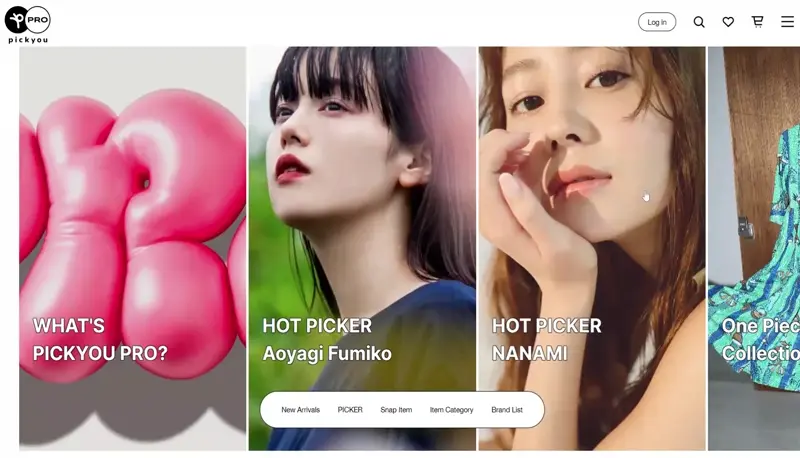Open the One Piece Collection card

755,248
